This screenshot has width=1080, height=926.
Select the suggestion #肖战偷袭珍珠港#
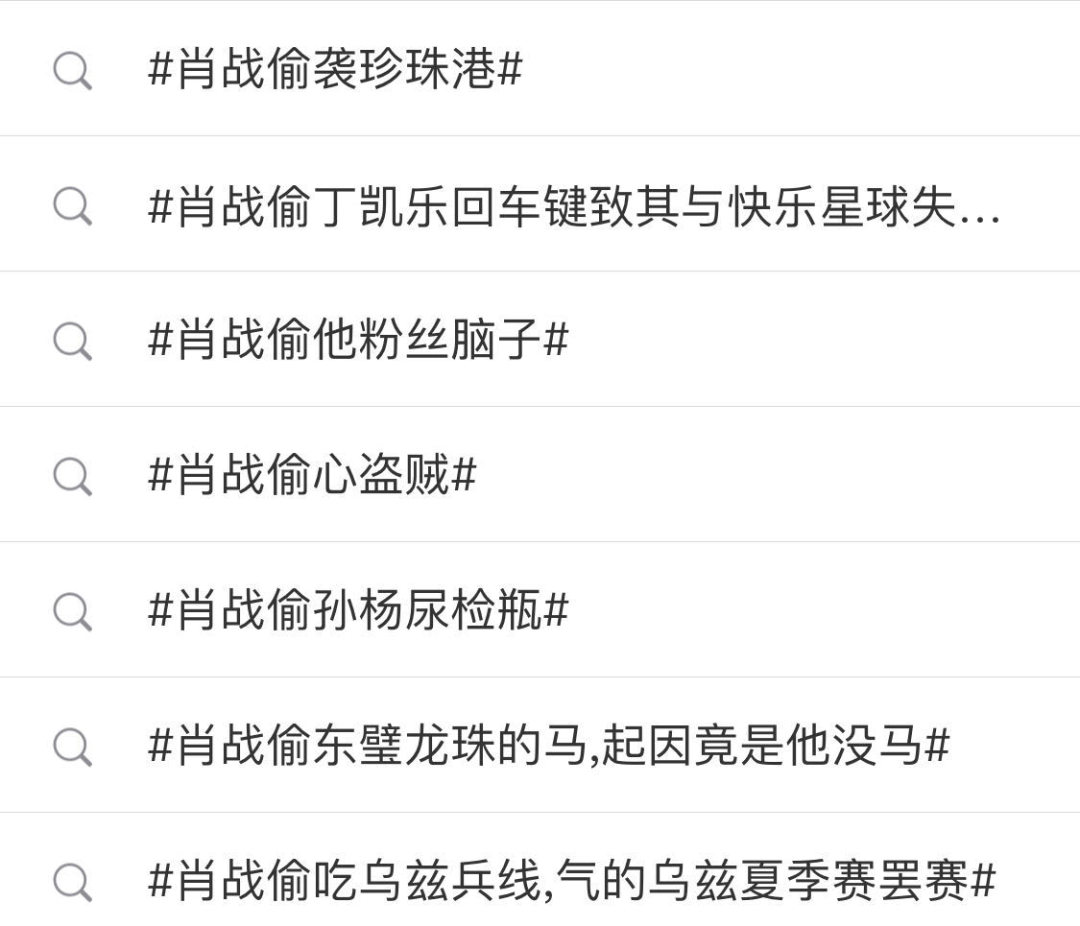335,70
